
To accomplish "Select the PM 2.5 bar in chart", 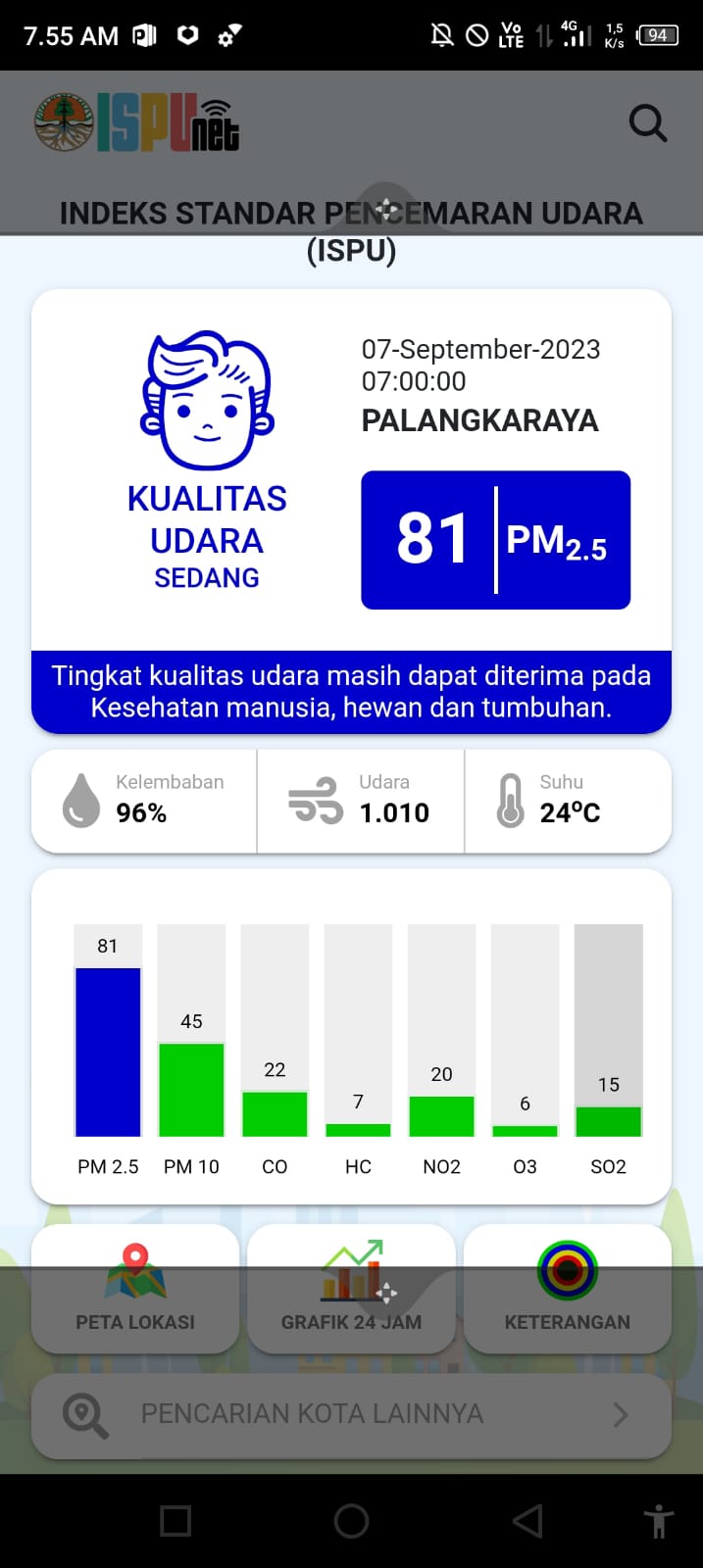I will point(108,1051).
